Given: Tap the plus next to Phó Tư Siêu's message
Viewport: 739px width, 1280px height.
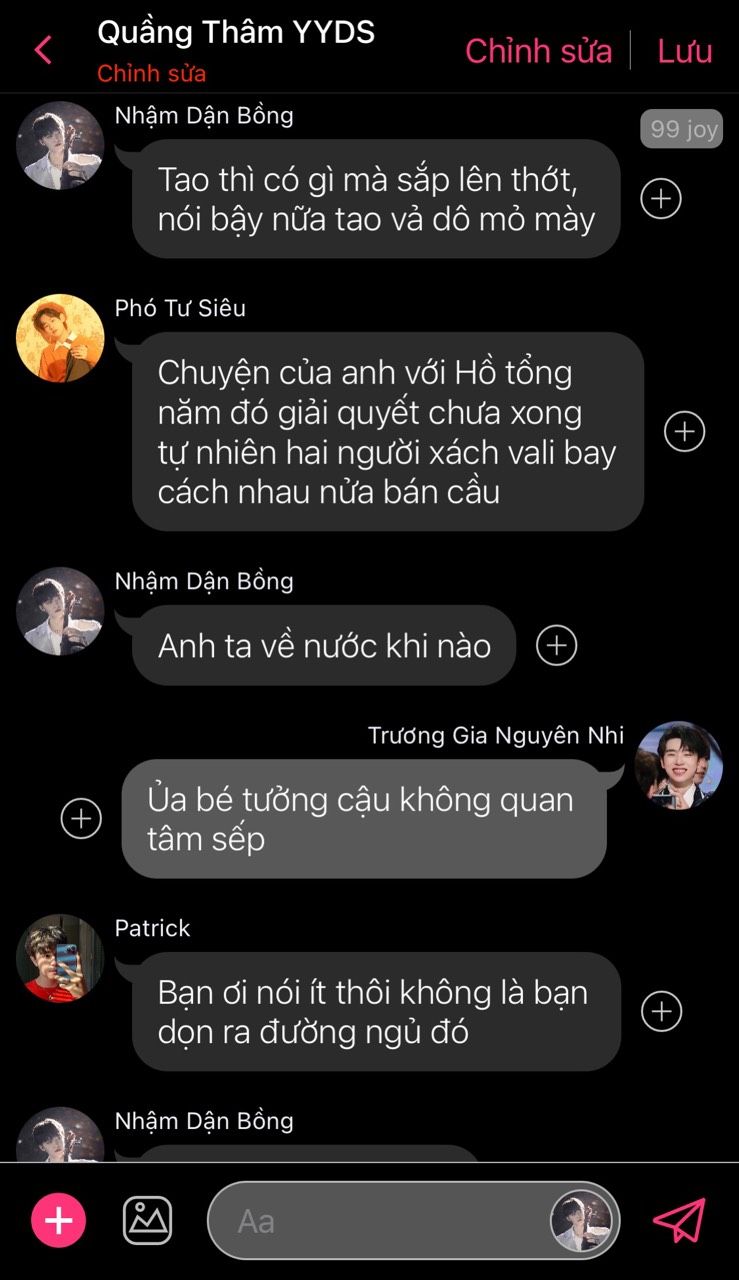Looking at the screenshot, I should [x=685, y=431].
